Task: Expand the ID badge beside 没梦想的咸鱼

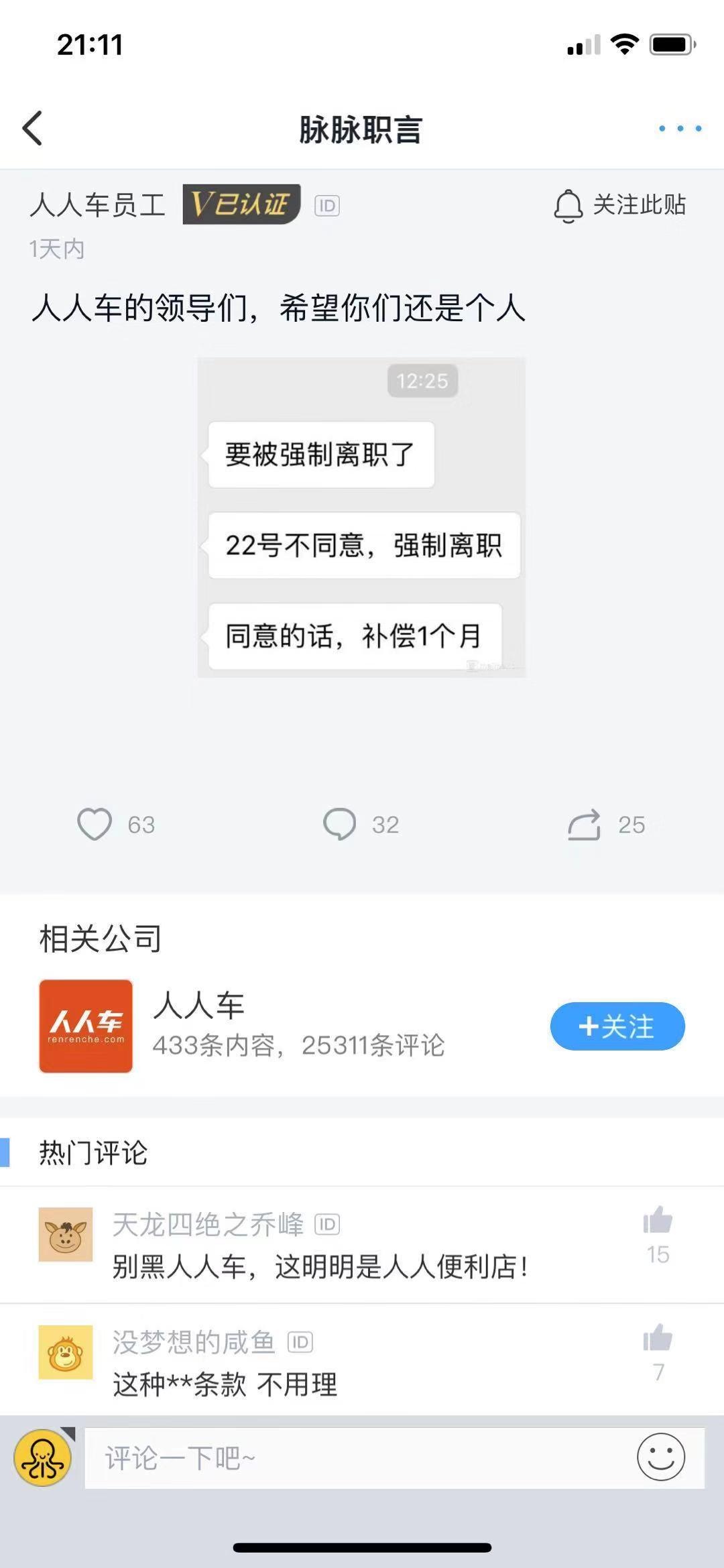Action: (300, 1341)
